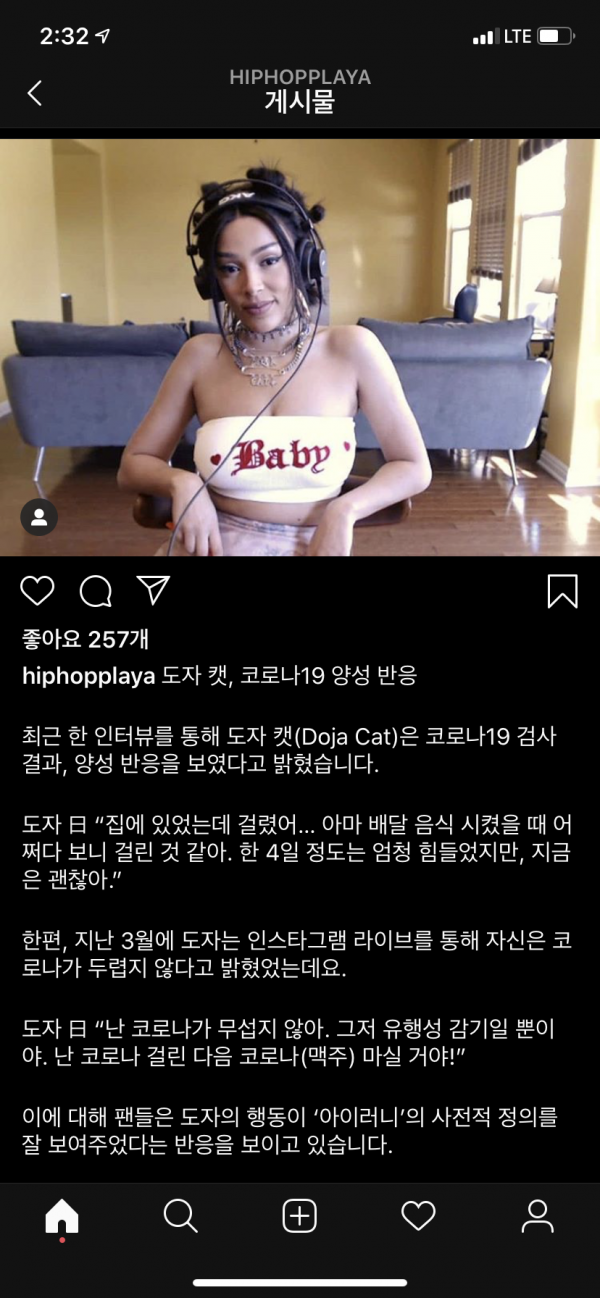
Task: Go back with the top arrow
Action: [x=35, y=93]
